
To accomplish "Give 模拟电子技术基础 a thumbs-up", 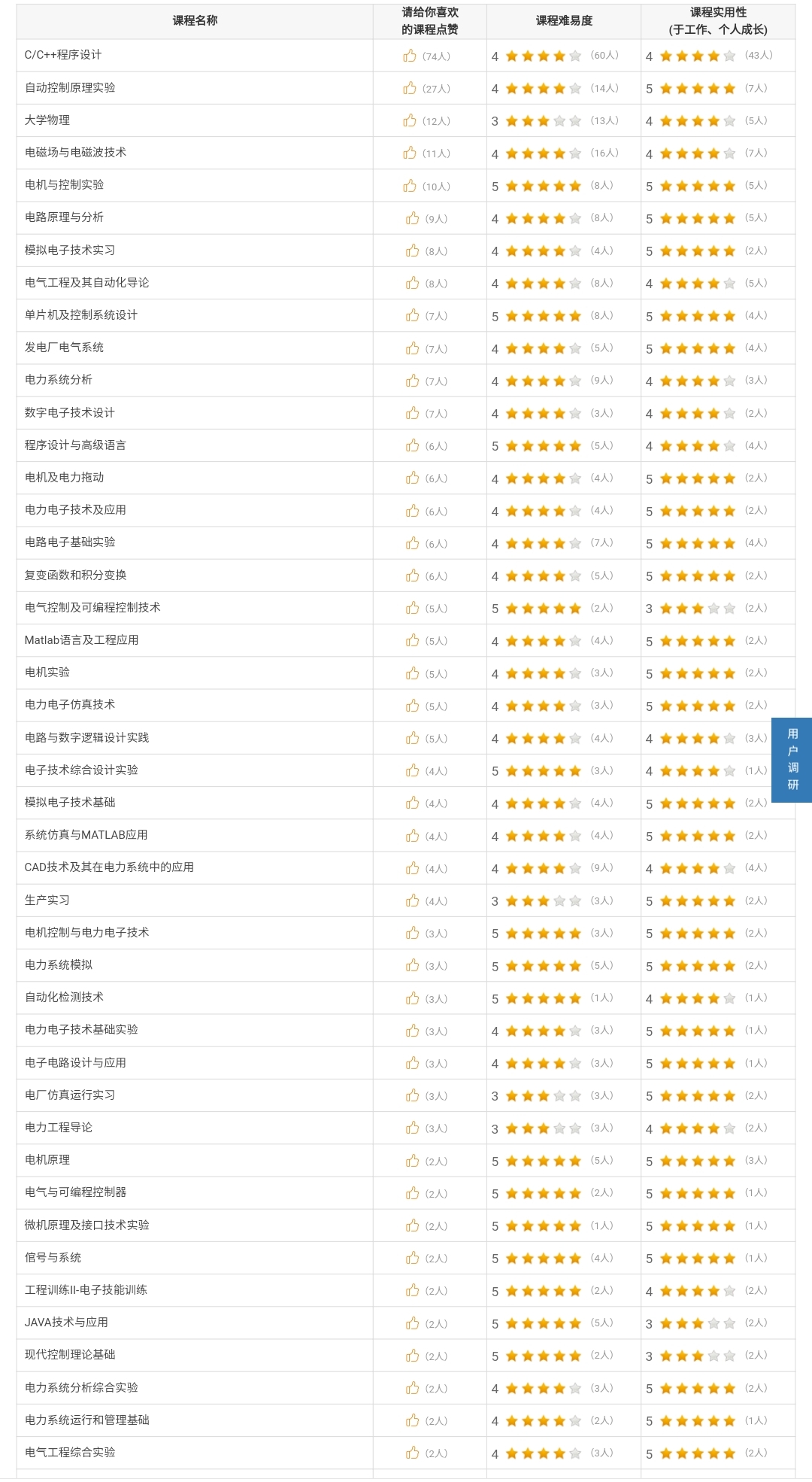I will pos(412,803).
